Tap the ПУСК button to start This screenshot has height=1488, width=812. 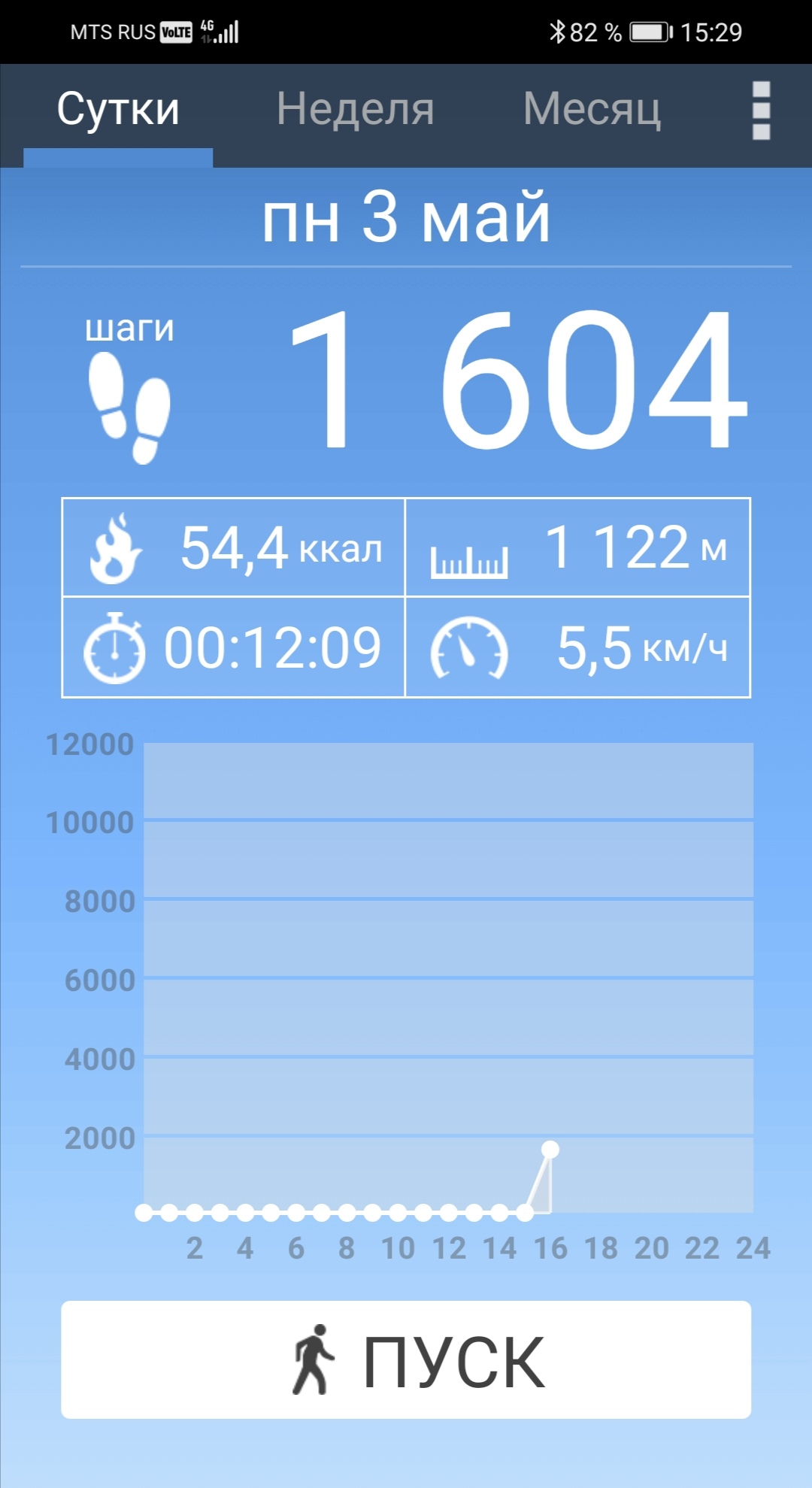[x=406, y=1359]
